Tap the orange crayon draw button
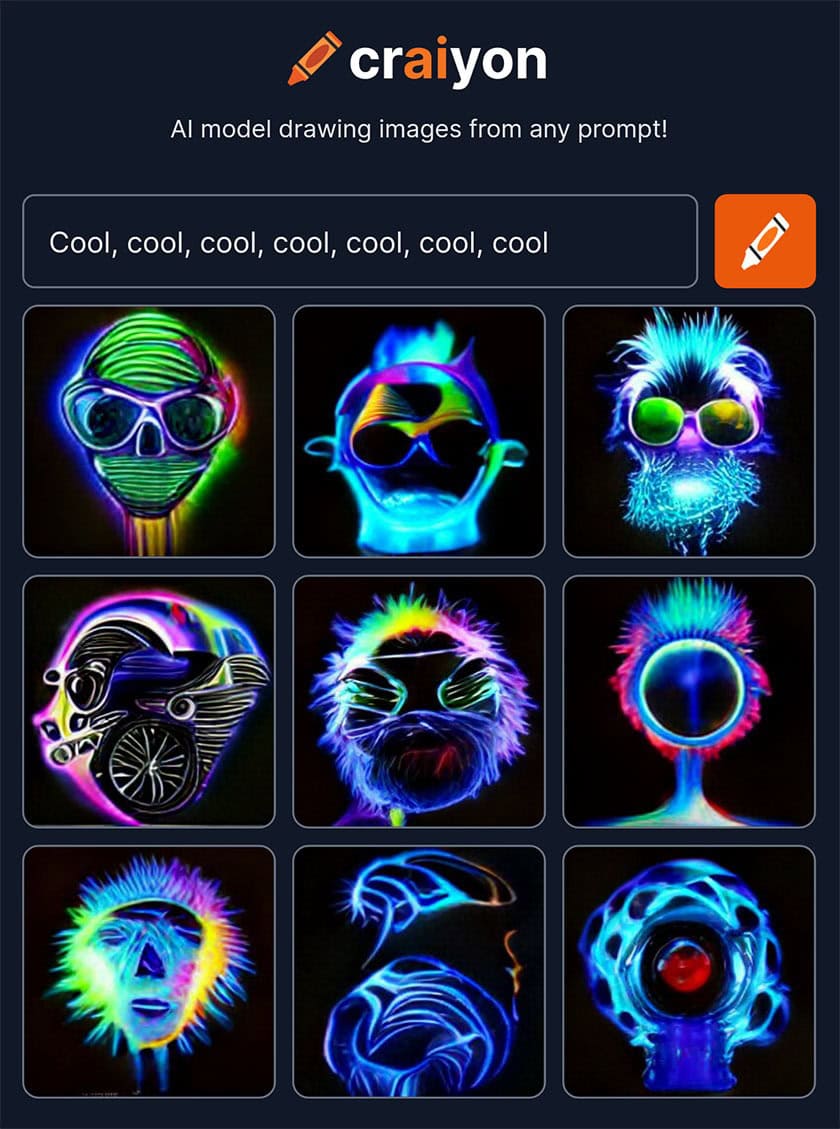Image resolution: width=840 pixels, height=1129 pixels. coord(765,241)
